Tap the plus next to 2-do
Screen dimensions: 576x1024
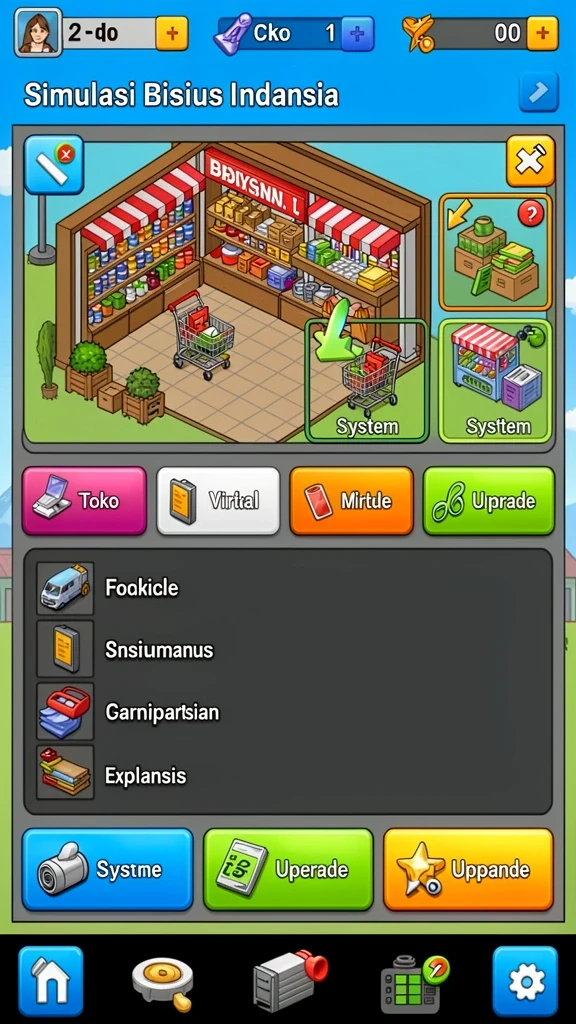(x=172, y=33)
